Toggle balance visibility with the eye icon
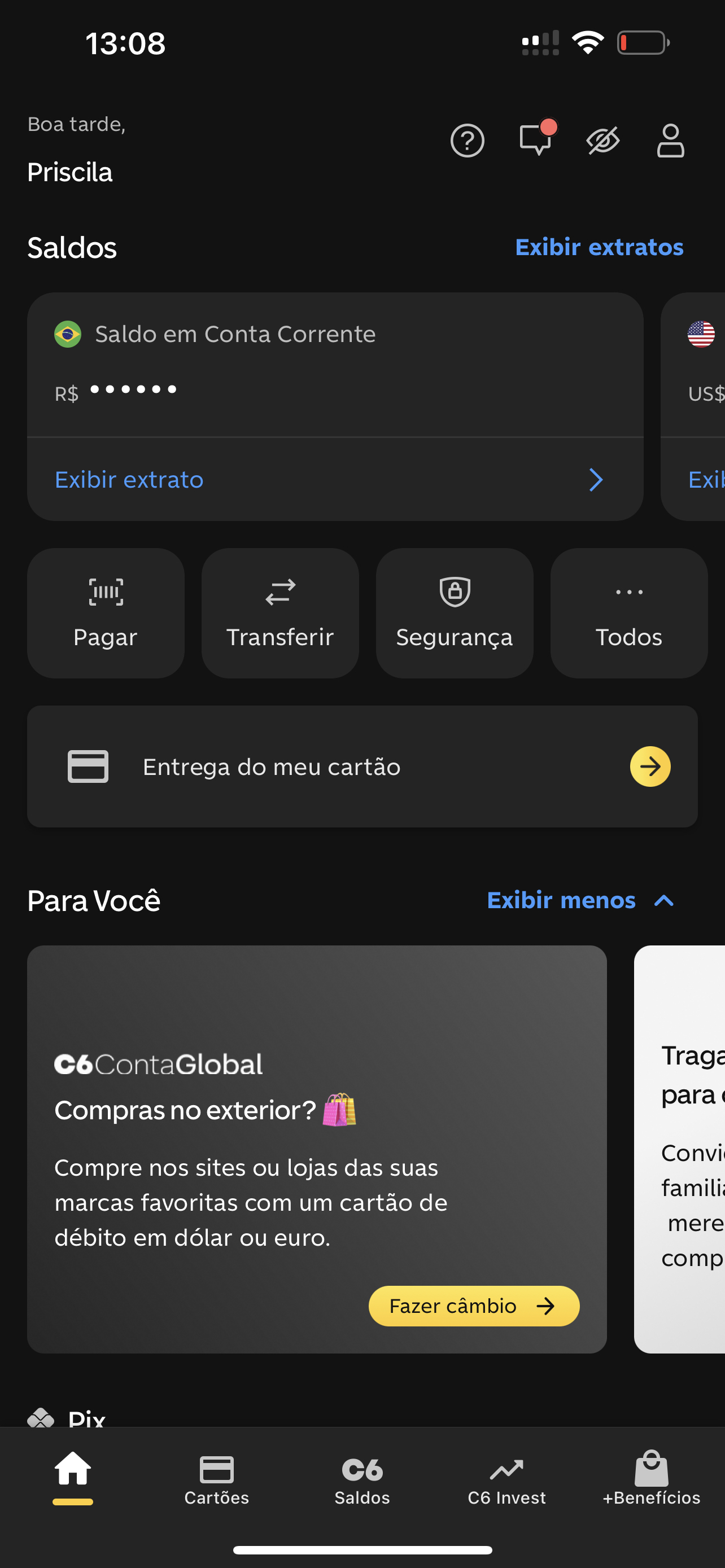The width and height of the screenshot is (725, 1568). click(x=602, y=141)
